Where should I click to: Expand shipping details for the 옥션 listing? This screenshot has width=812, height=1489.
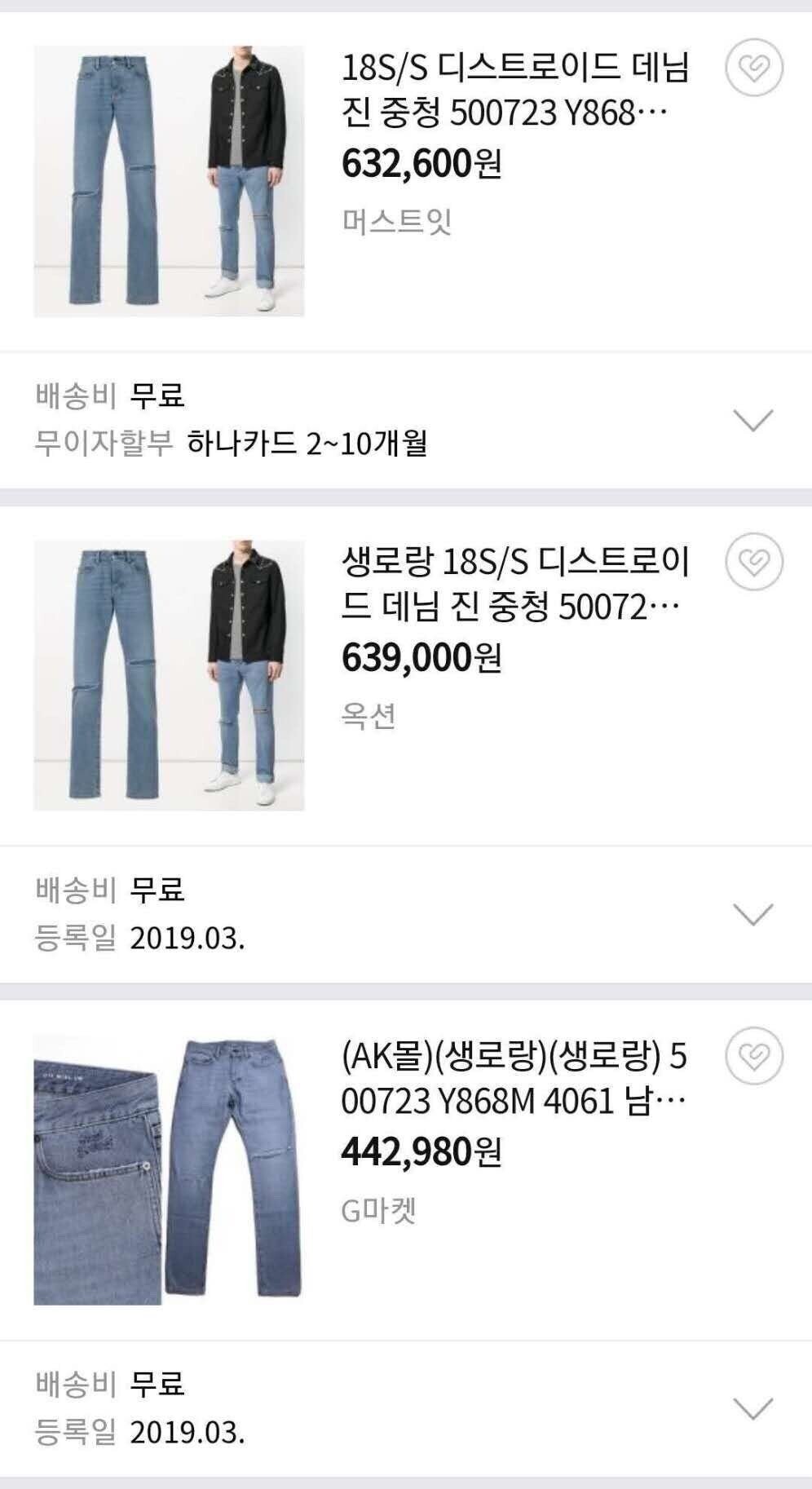coord(753,914)
